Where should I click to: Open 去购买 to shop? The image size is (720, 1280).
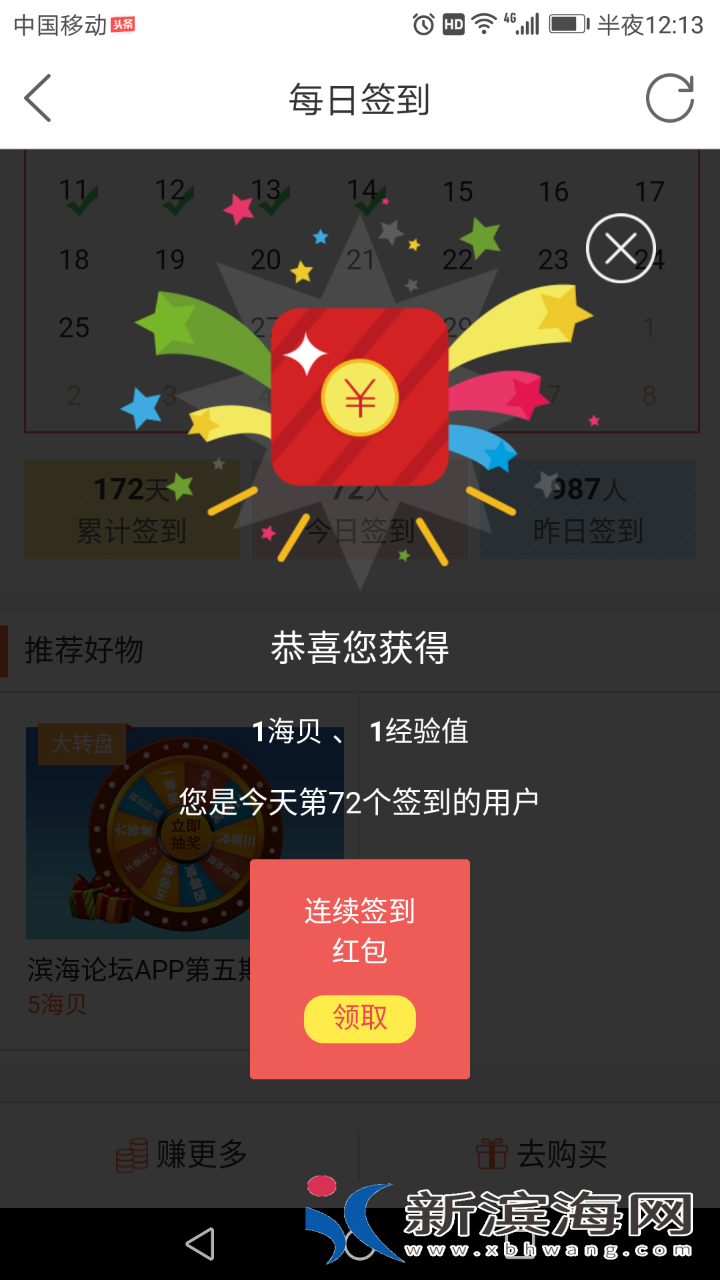point(541,1154)
